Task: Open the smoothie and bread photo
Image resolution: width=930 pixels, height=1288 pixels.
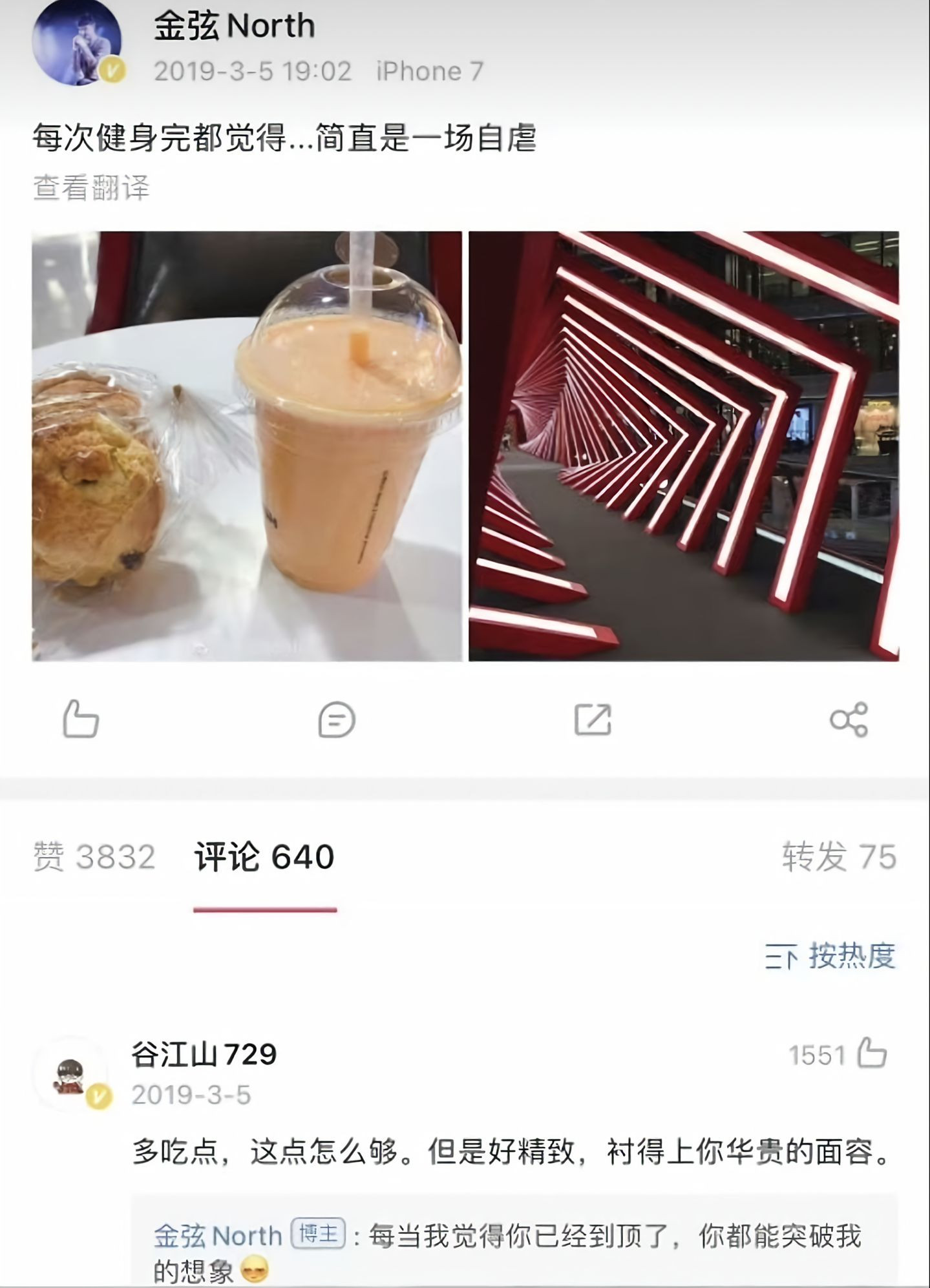Action: 247,446
